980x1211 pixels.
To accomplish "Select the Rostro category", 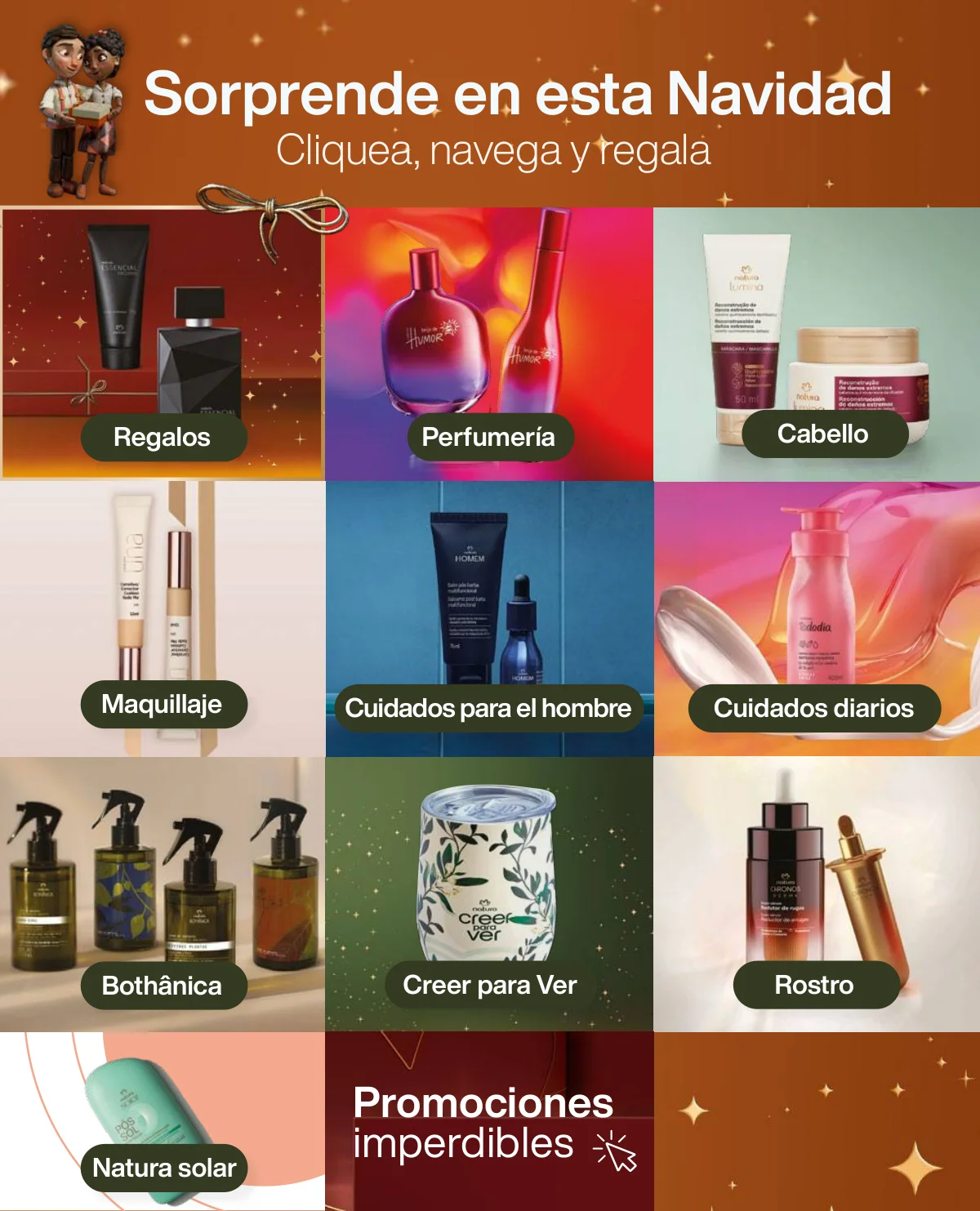I will [814, 985].
